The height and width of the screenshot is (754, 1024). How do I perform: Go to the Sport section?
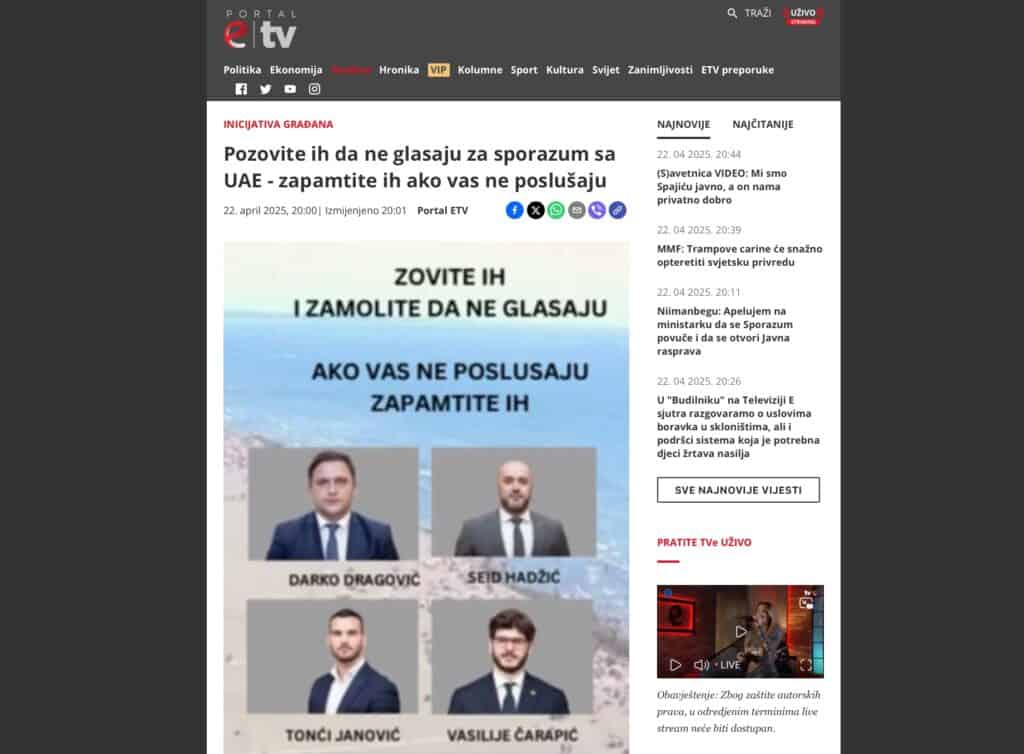pyautogui.click(x=524, y=70)
